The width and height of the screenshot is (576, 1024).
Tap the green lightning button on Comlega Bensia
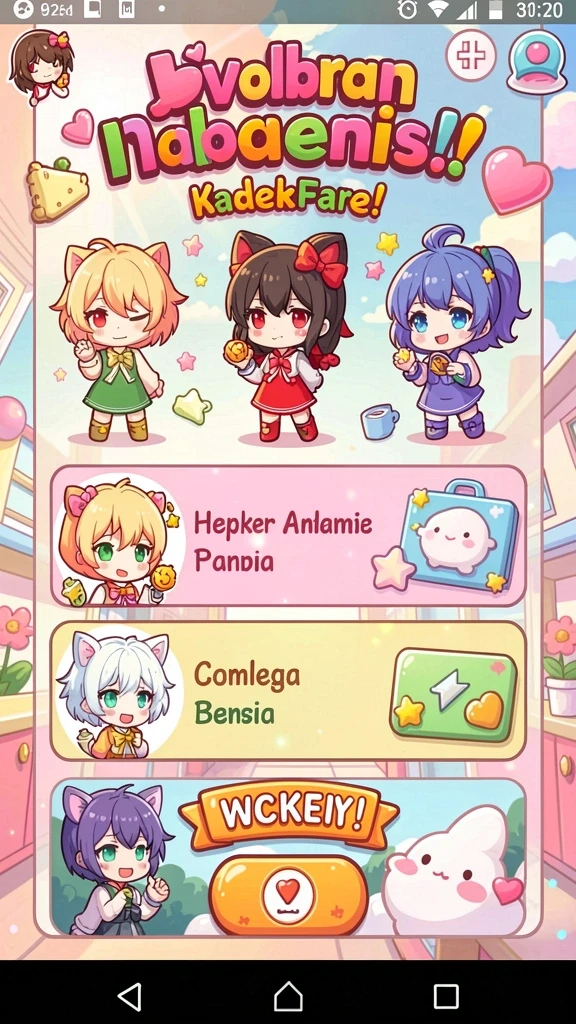(x=454, y=695)
